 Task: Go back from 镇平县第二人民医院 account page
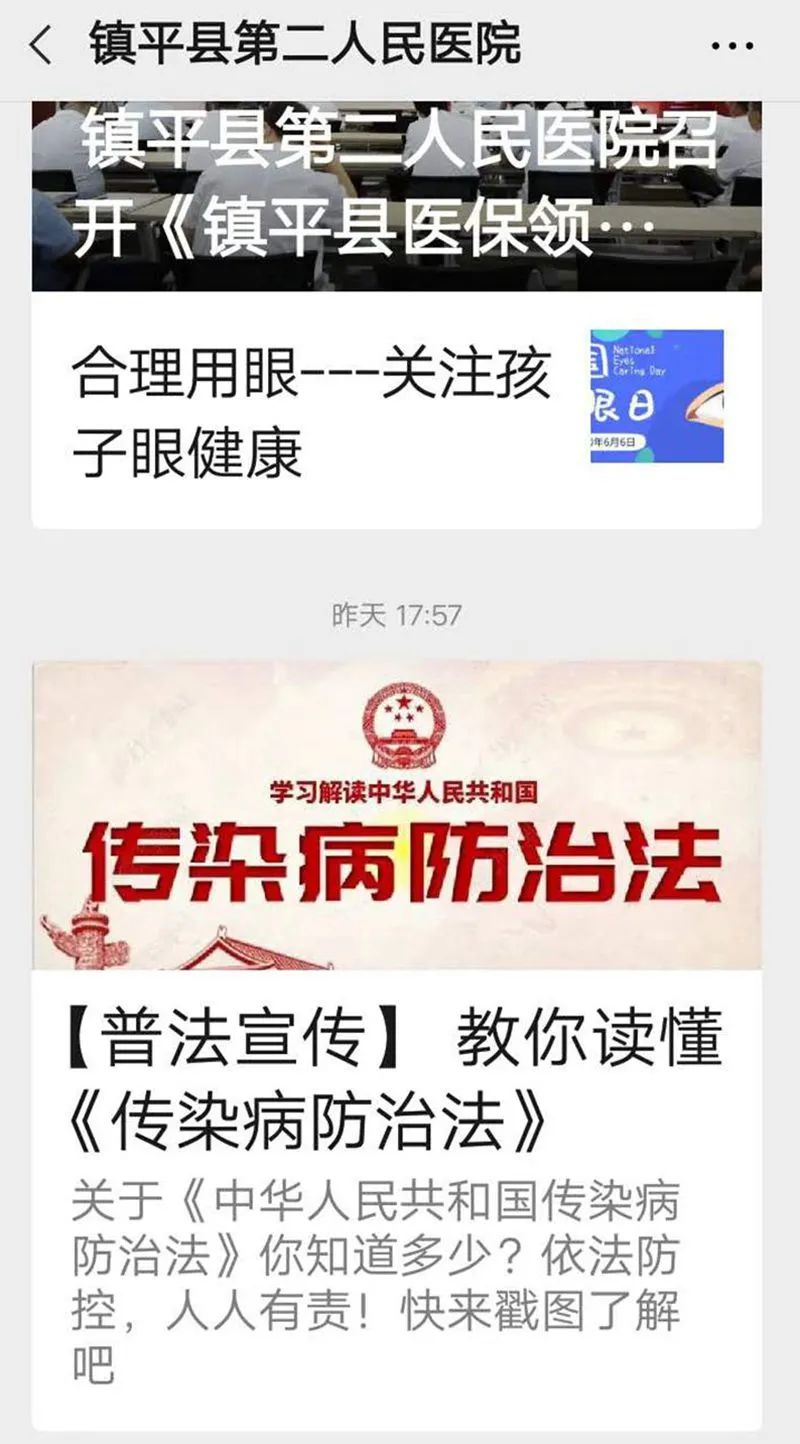click(x=41, y=46)
